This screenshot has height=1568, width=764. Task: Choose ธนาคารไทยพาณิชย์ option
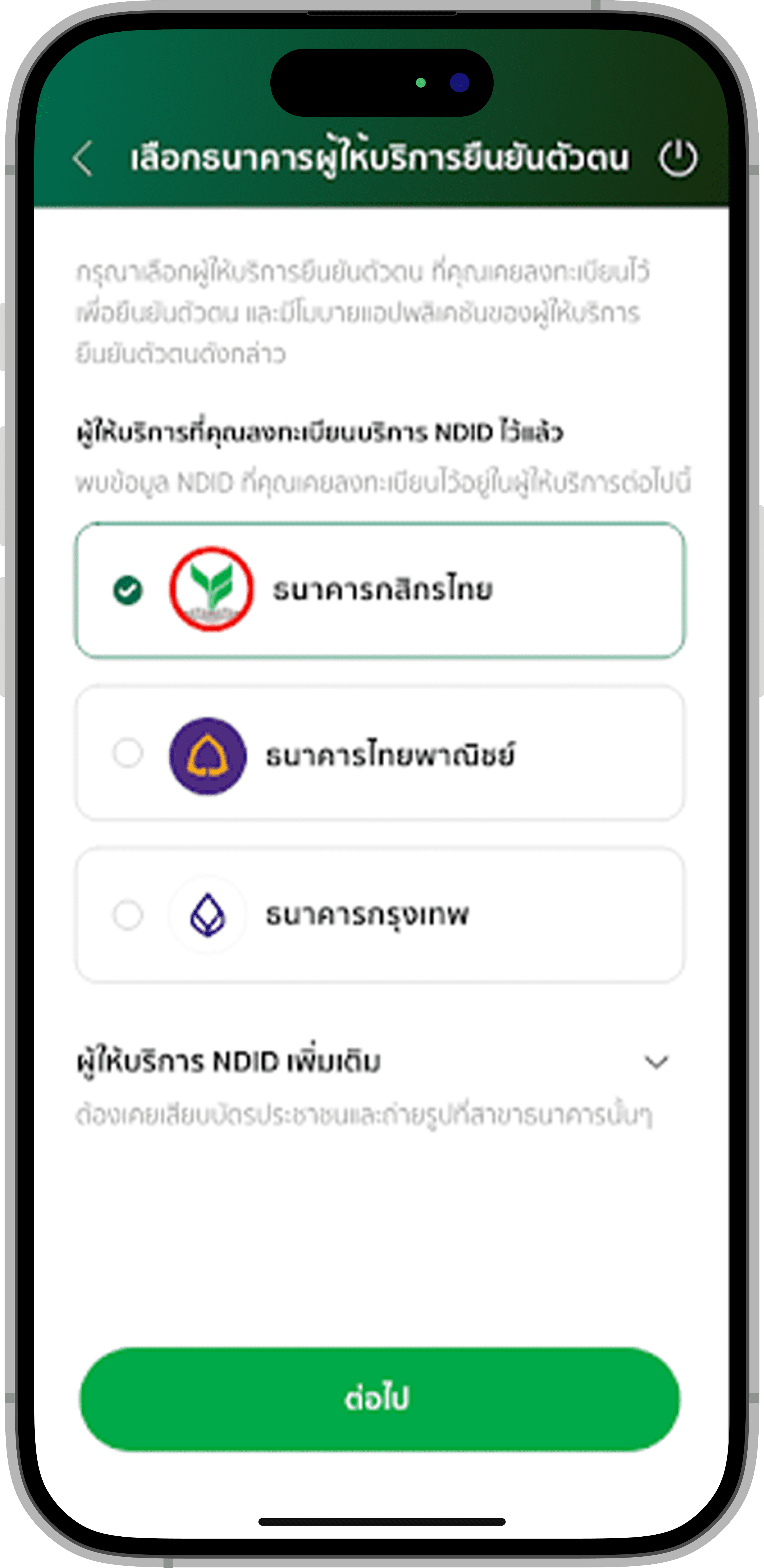coord(380,753)
